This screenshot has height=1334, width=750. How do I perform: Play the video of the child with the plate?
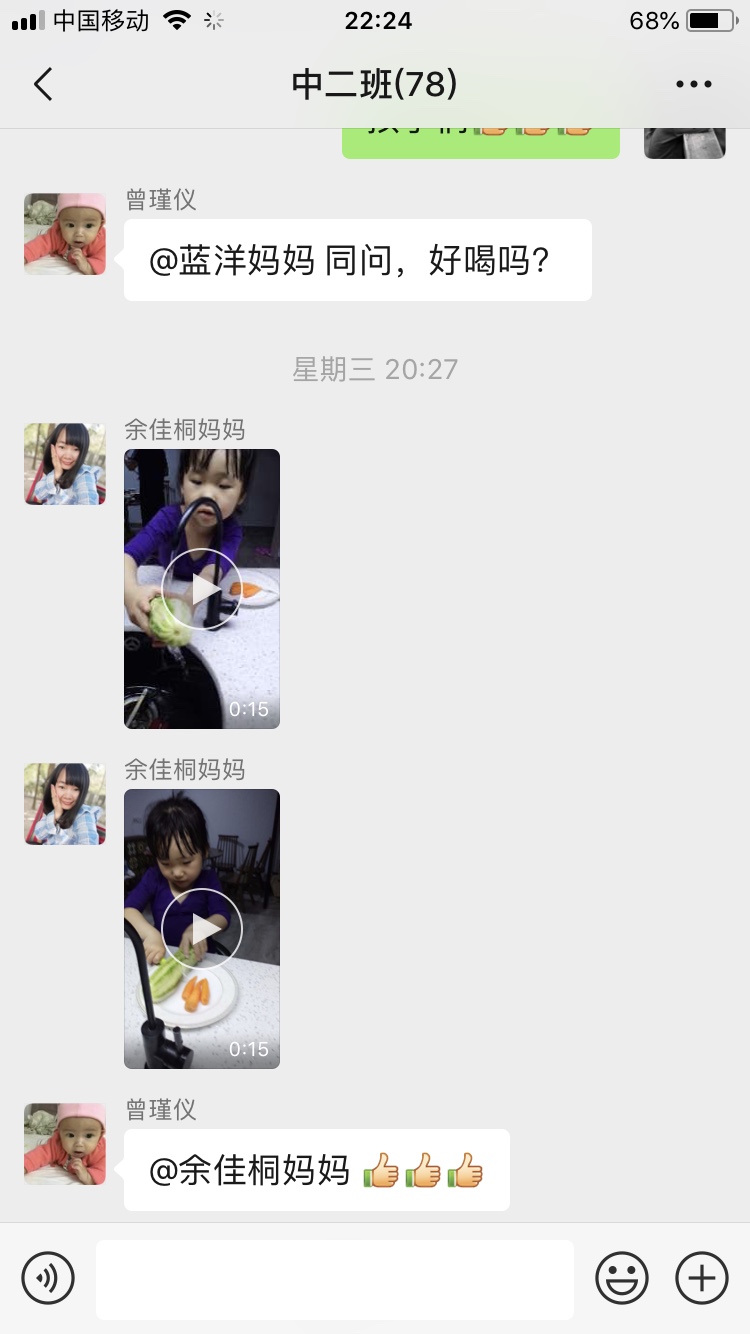202,929
